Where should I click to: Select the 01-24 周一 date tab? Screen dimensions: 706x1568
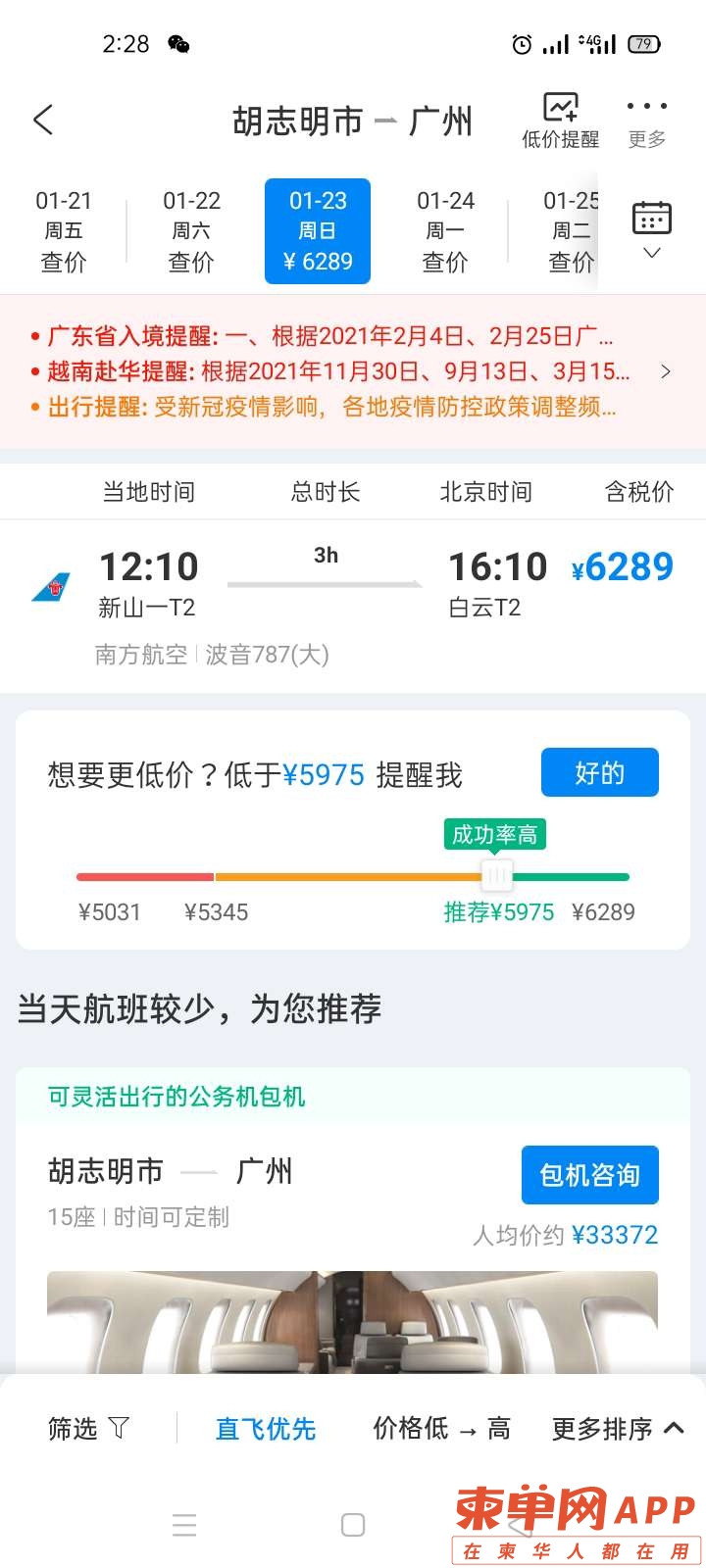445,231
